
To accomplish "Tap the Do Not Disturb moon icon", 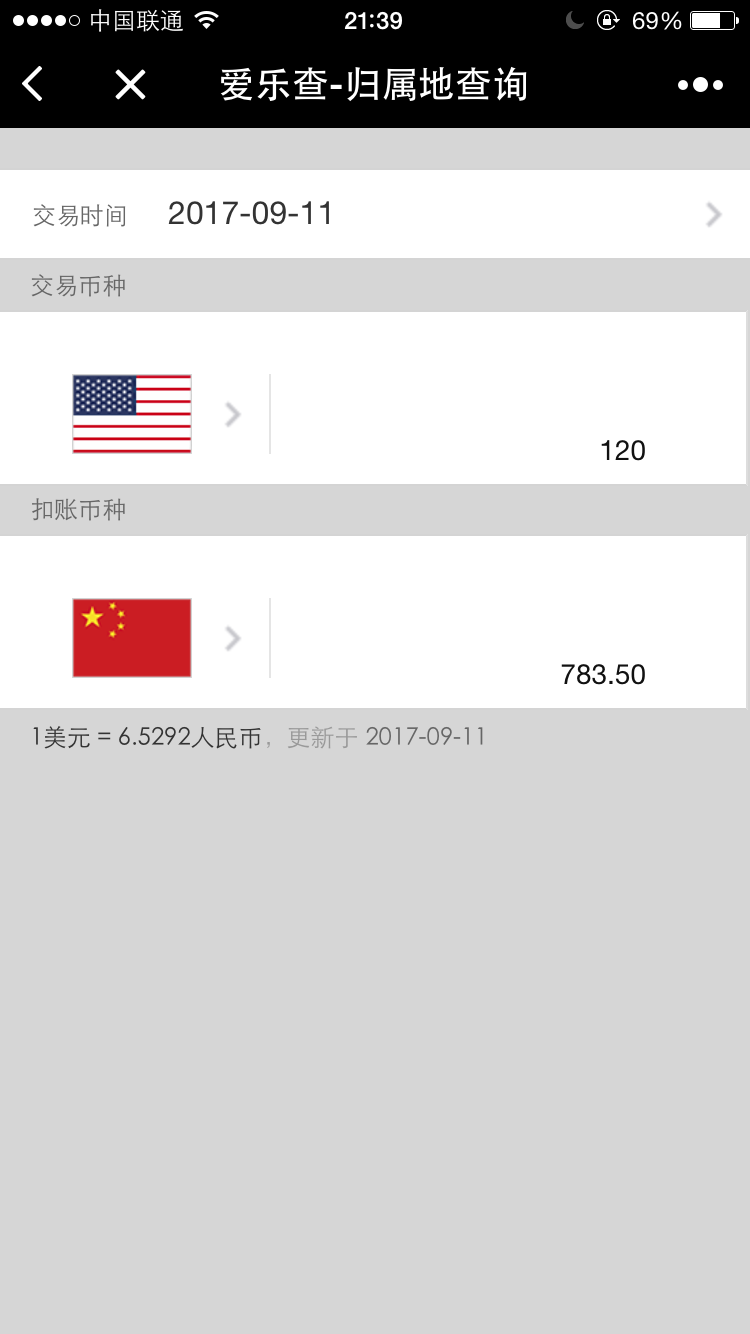I will click(574, 19).
